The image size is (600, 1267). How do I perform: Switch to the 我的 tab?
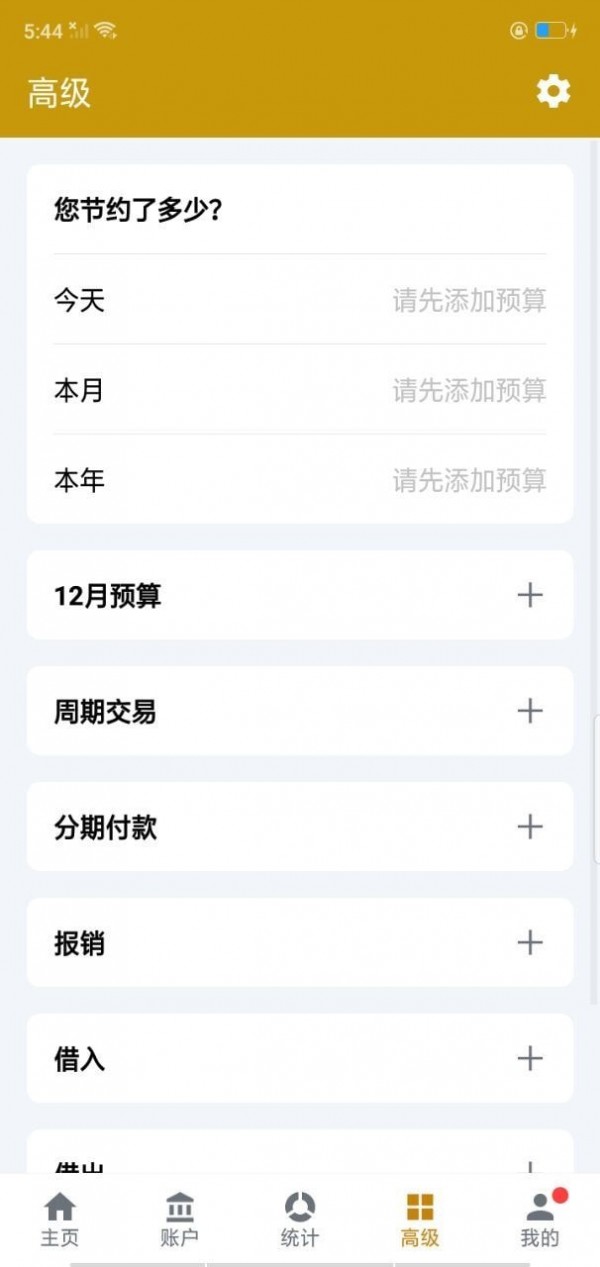540,1219
